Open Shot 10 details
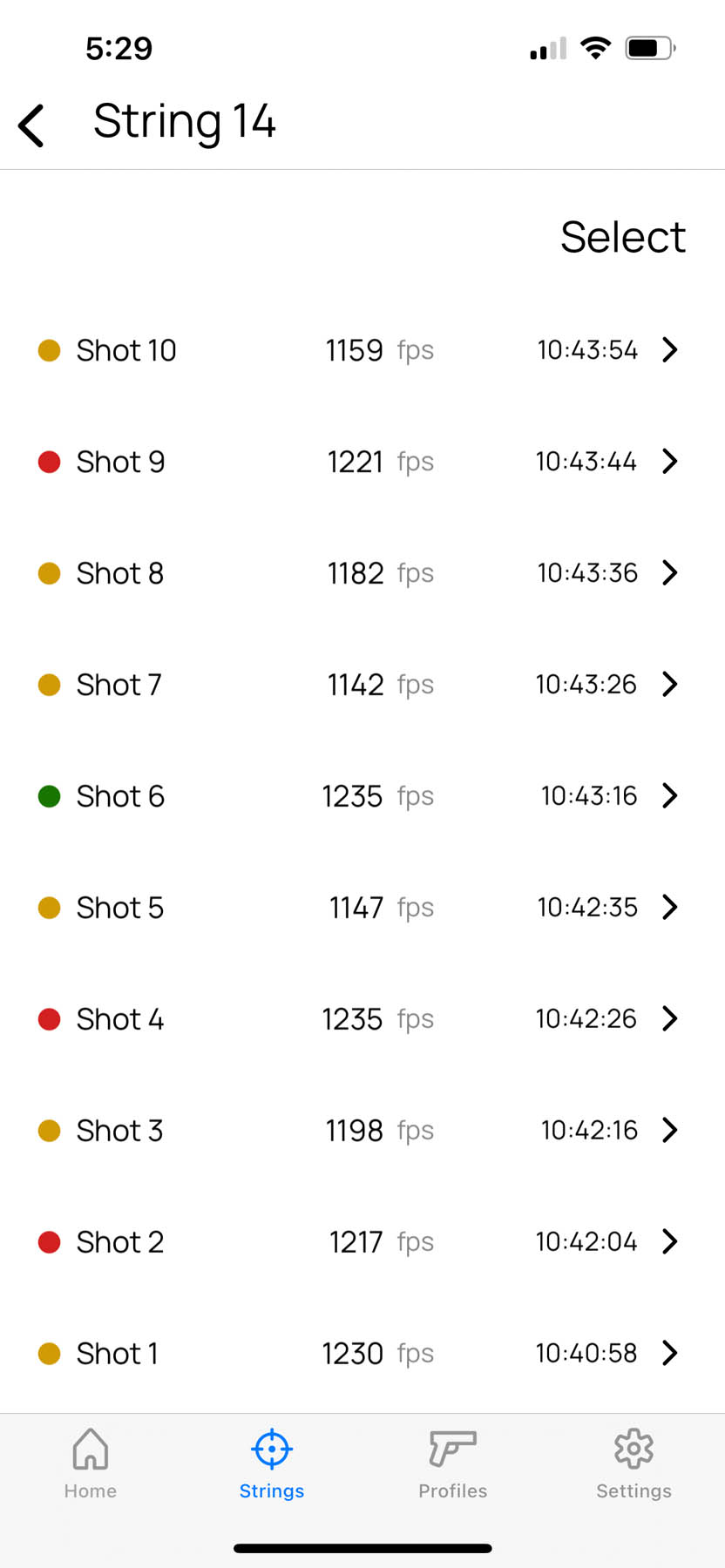 (362, 350)
